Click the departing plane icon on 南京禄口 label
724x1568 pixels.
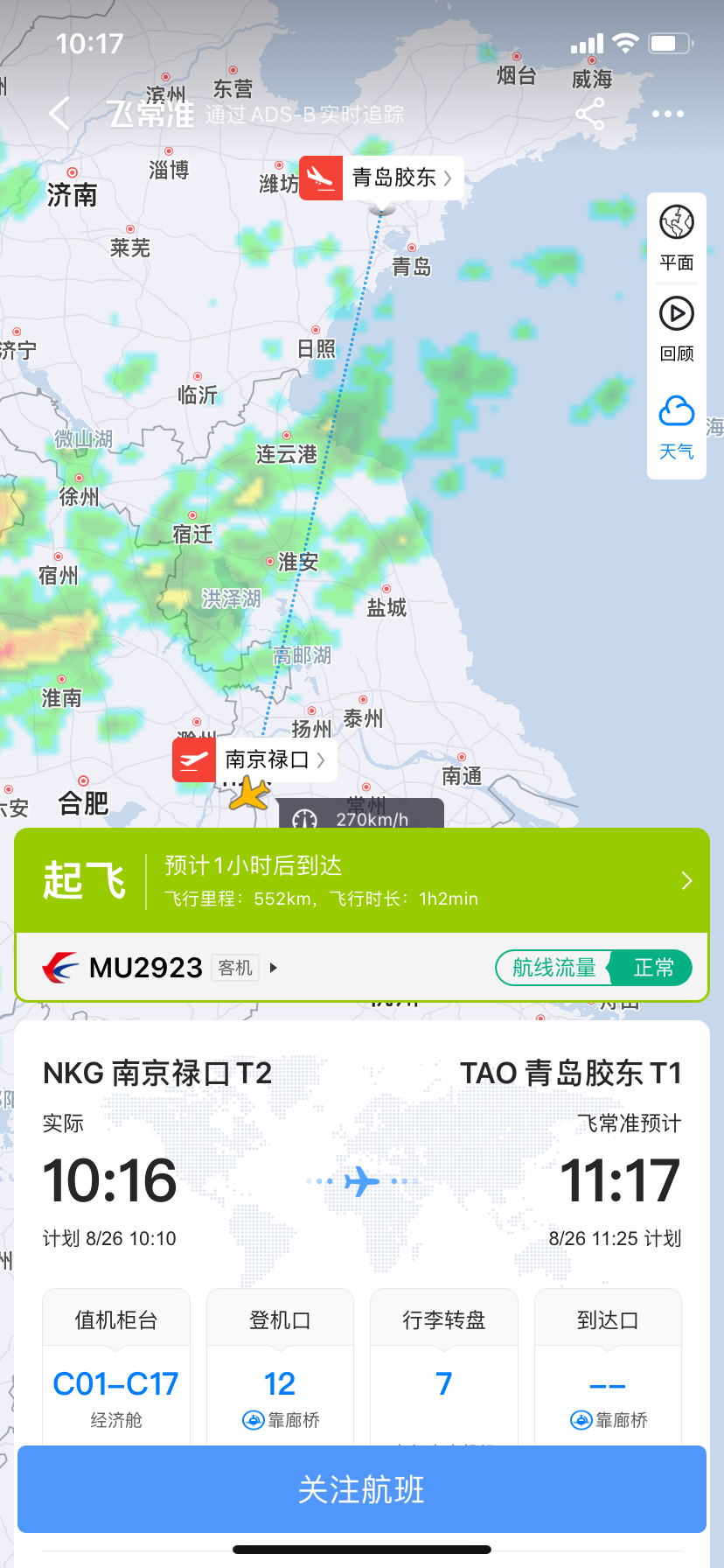tap(193, 759)
